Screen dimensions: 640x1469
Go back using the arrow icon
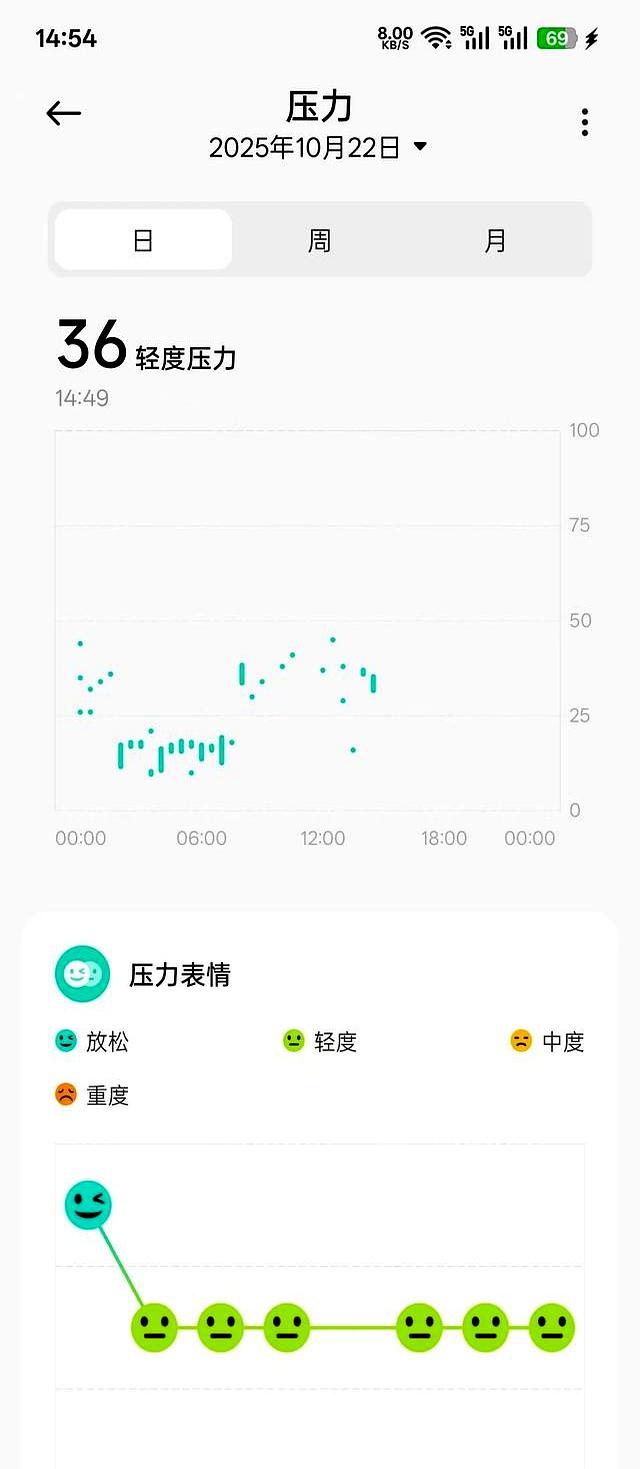63,114
